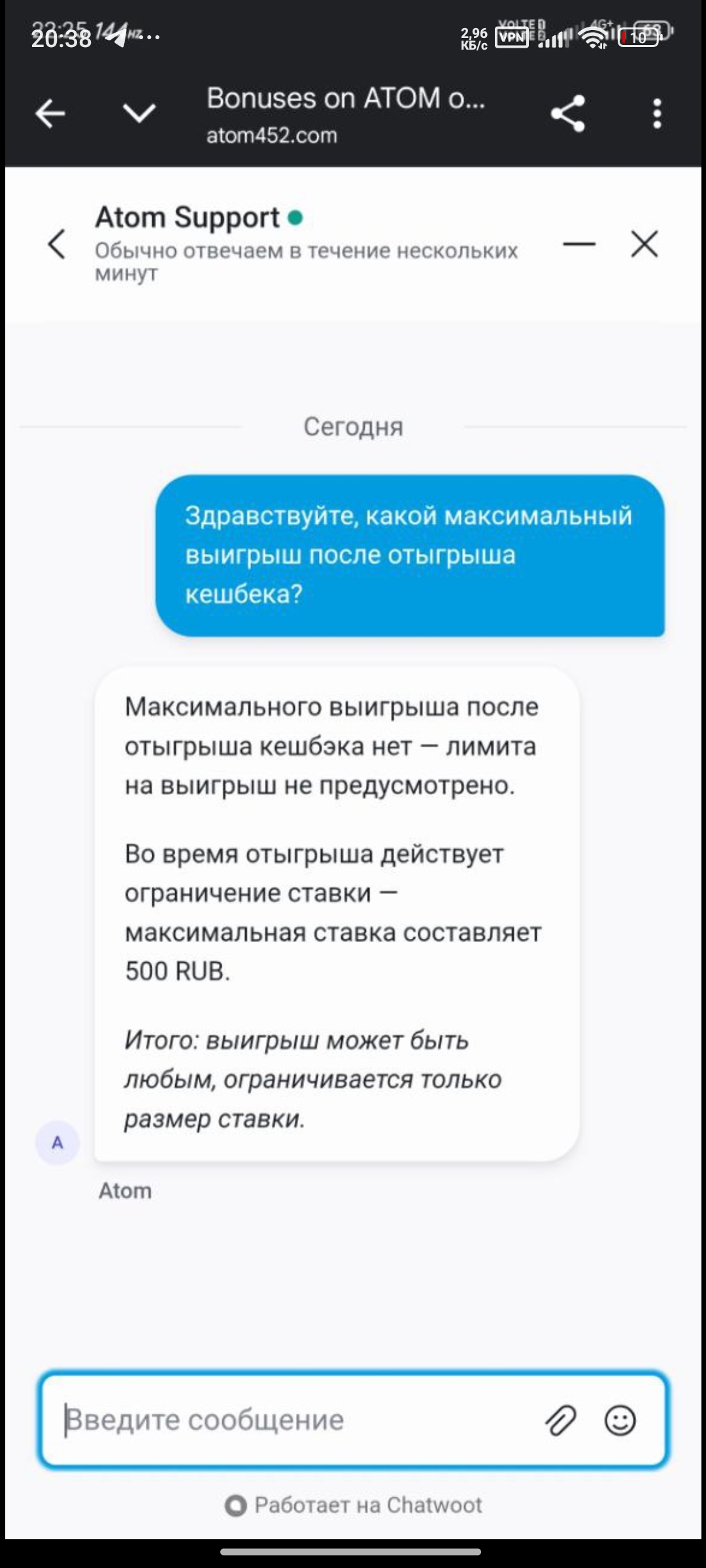
Task: Attach a file with the paperclip icon
Action: (x=561, y=1420)
